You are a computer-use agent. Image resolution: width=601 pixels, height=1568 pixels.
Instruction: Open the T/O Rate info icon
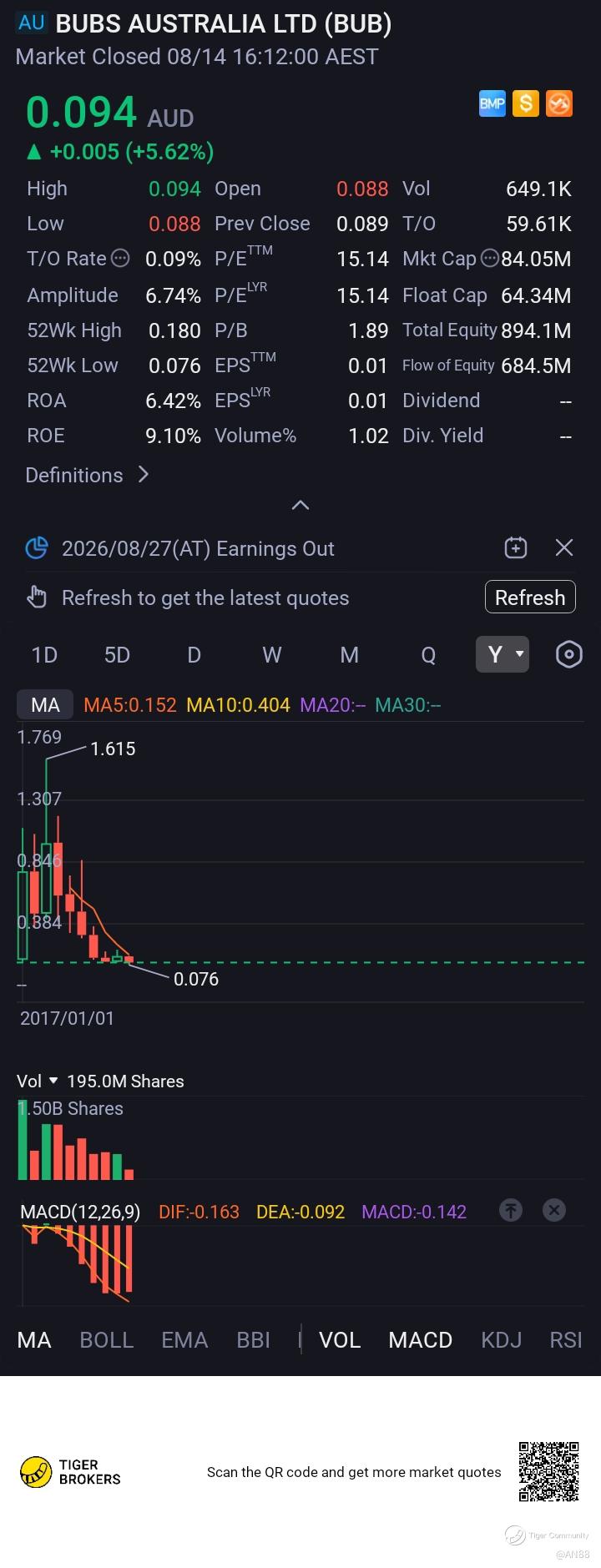click(120, 259)
